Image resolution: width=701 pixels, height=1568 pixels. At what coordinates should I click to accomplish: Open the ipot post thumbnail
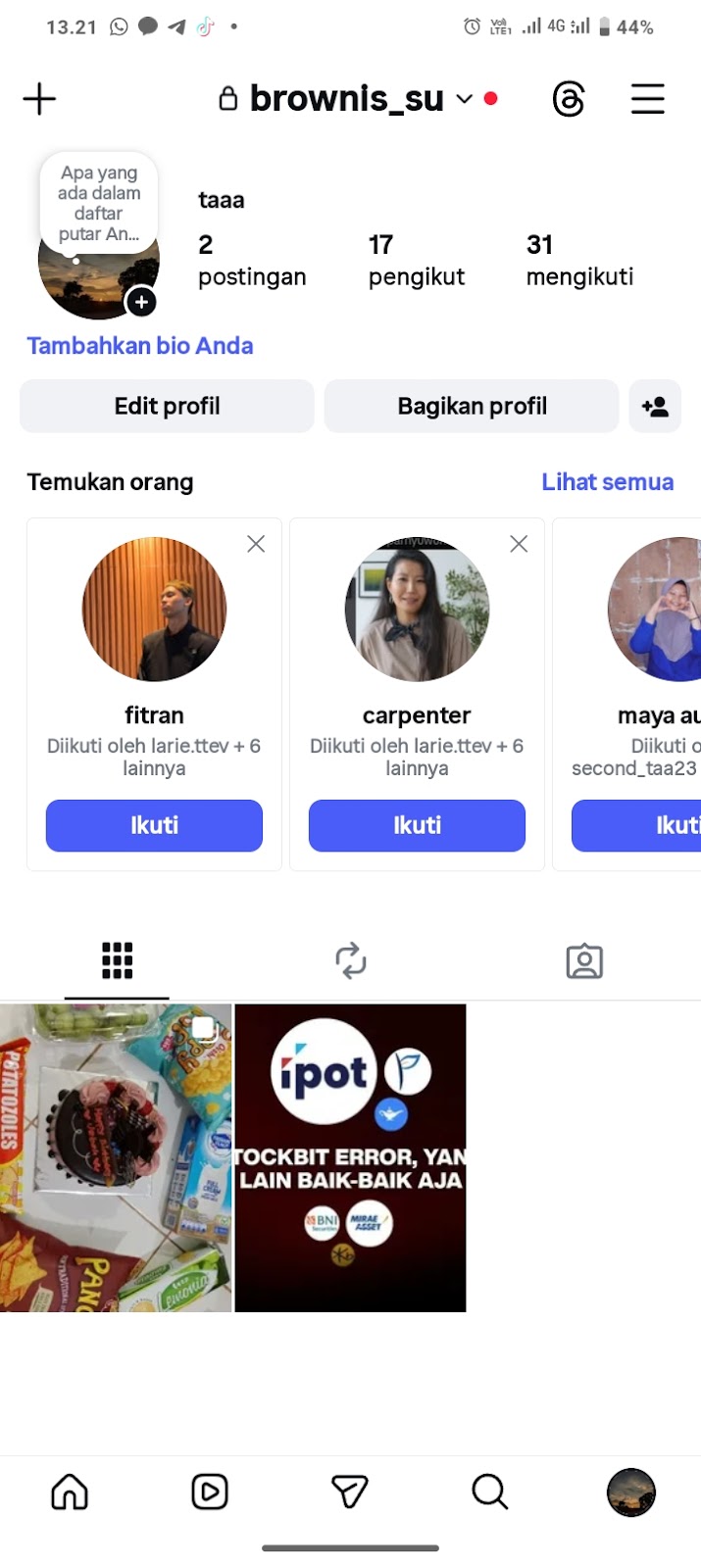point(350,1157)
